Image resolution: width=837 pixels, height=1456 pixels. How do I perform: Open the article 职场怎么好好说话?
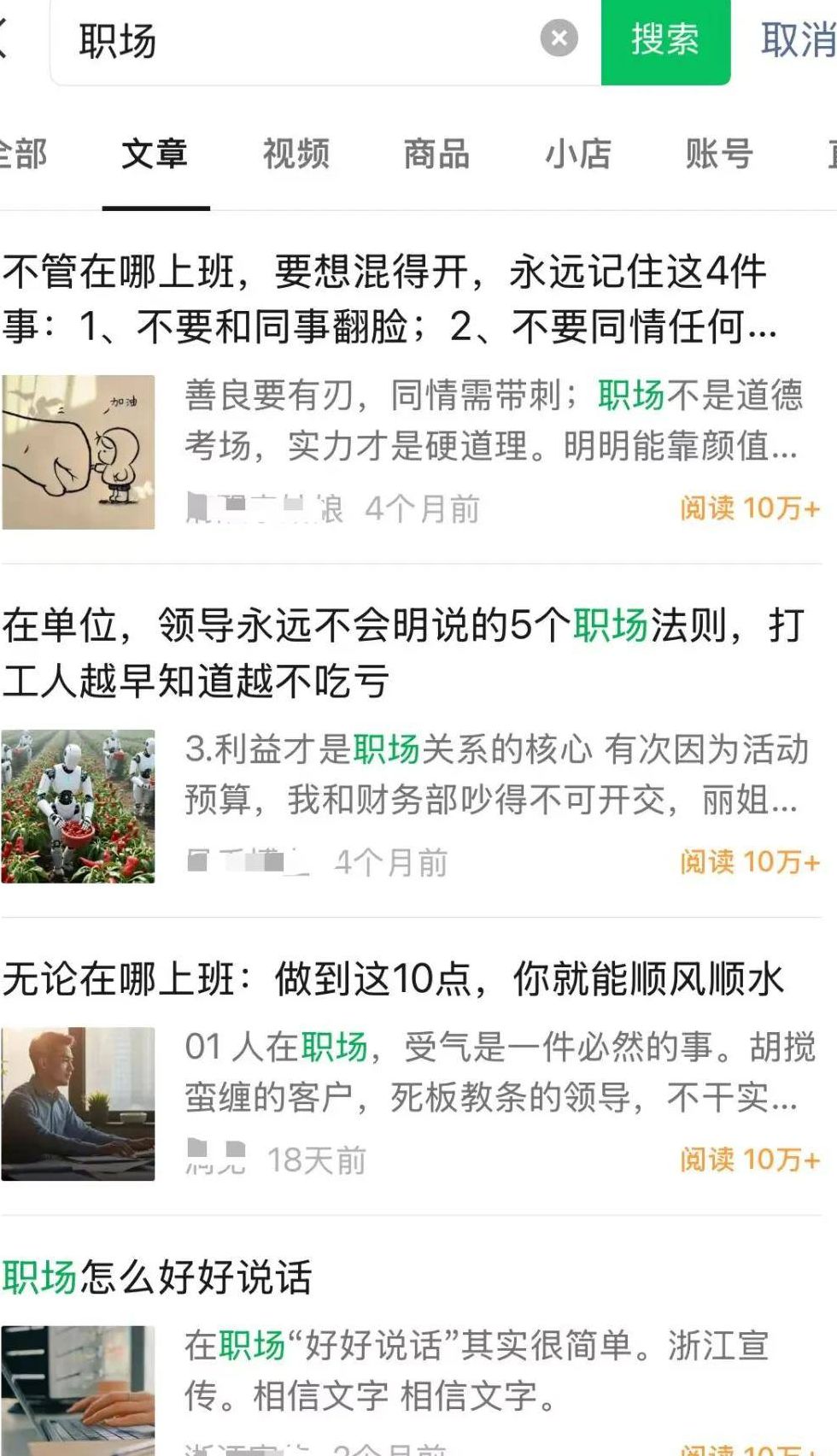point(158,1278)
